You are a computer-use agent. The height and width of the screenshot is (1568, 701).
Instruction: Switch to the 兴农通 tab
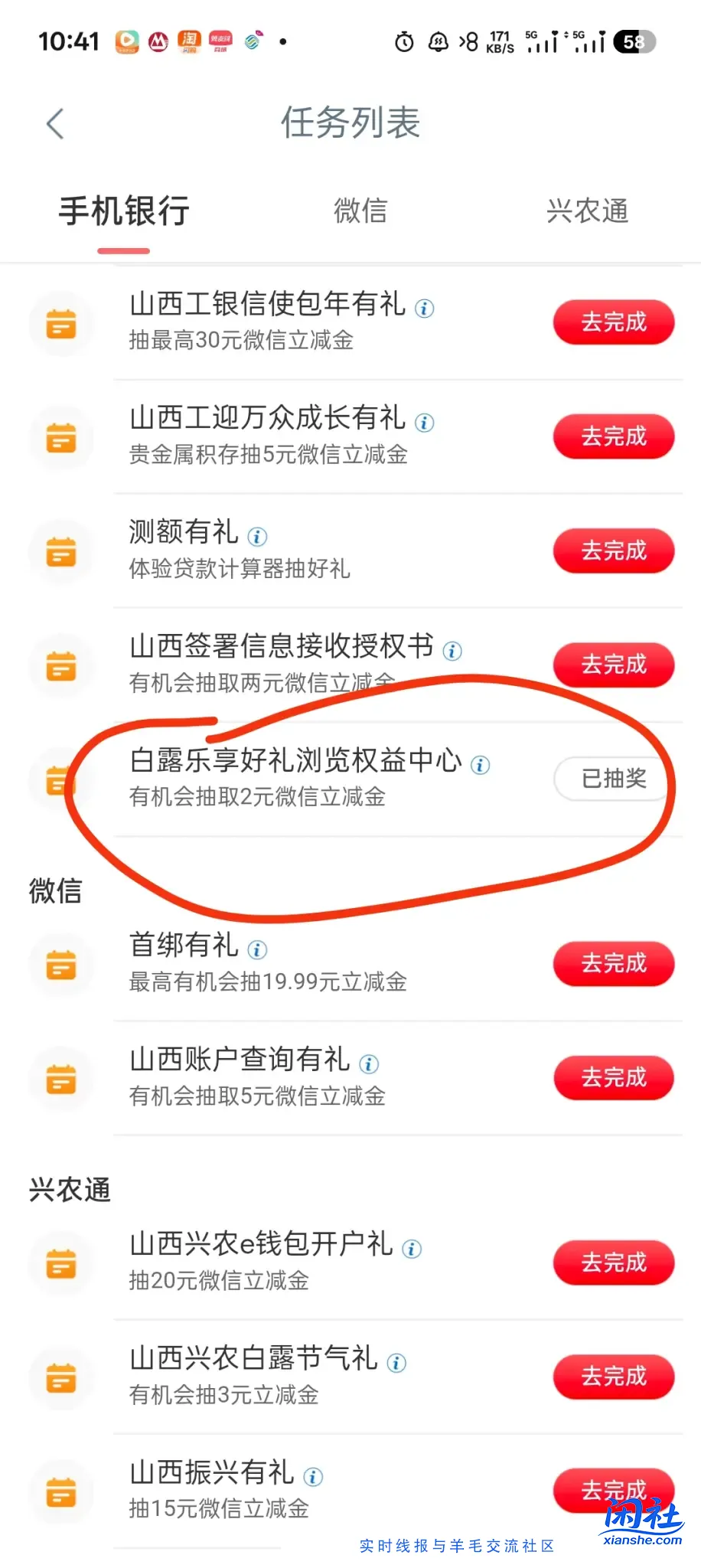point(586,211)
